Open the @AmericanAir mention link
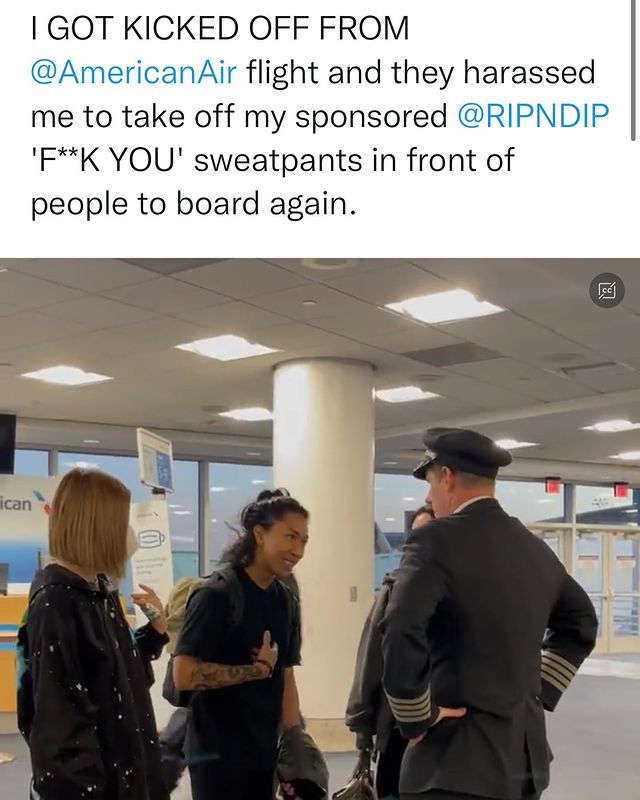The height and width of the screenshot is (800, 640). [134, 73]
